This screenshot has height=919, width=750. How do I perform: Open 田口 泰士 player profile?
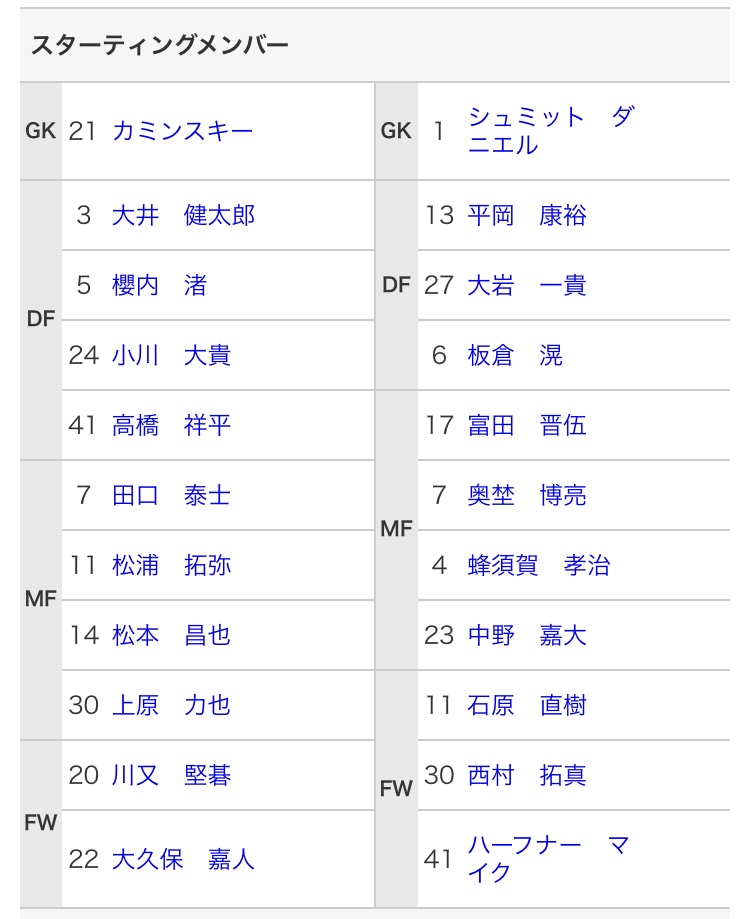click(x=171, y=495)
